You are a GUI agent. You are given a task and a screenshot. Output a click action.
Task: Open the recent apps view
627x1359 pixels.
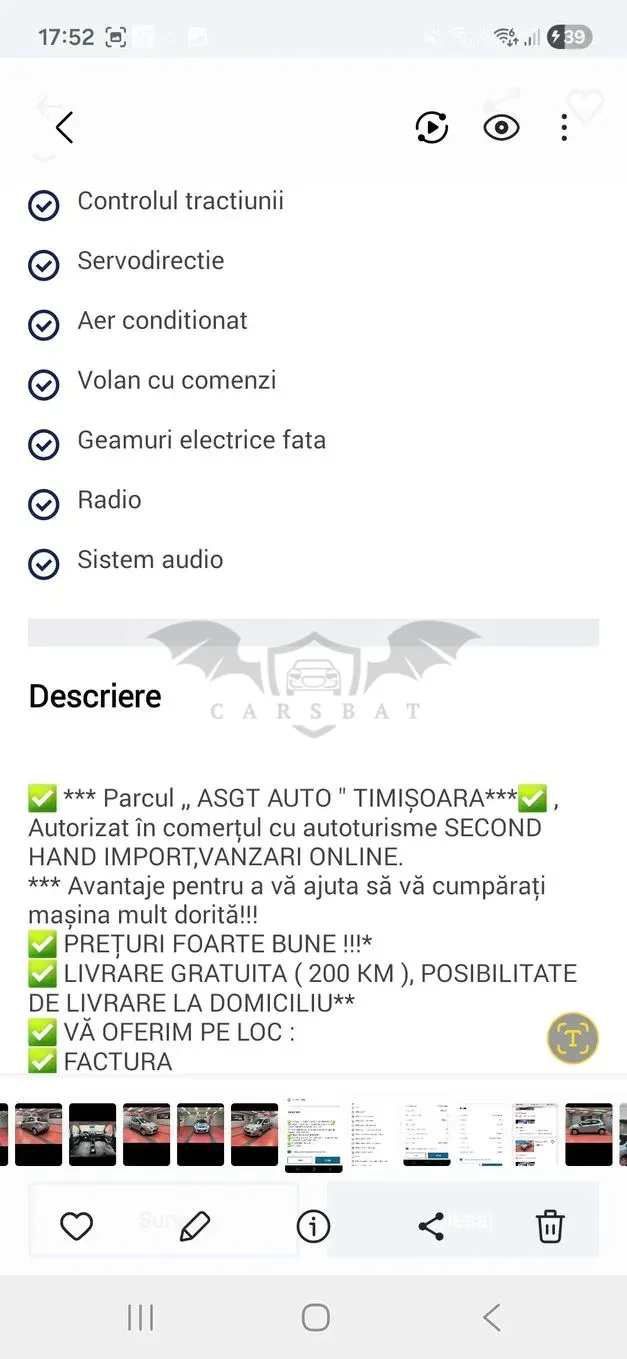(x=141, y=1318)
